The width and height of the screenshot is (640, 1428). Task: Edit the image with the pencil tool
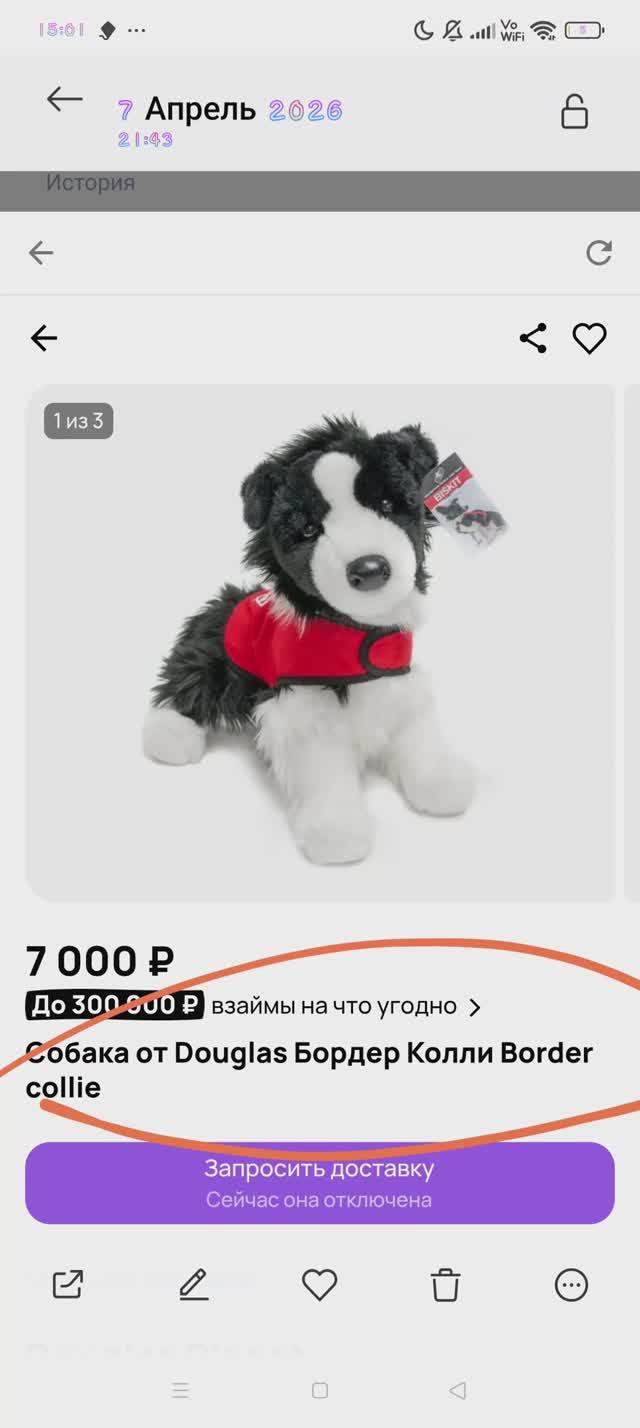(x=194, y=1284)
